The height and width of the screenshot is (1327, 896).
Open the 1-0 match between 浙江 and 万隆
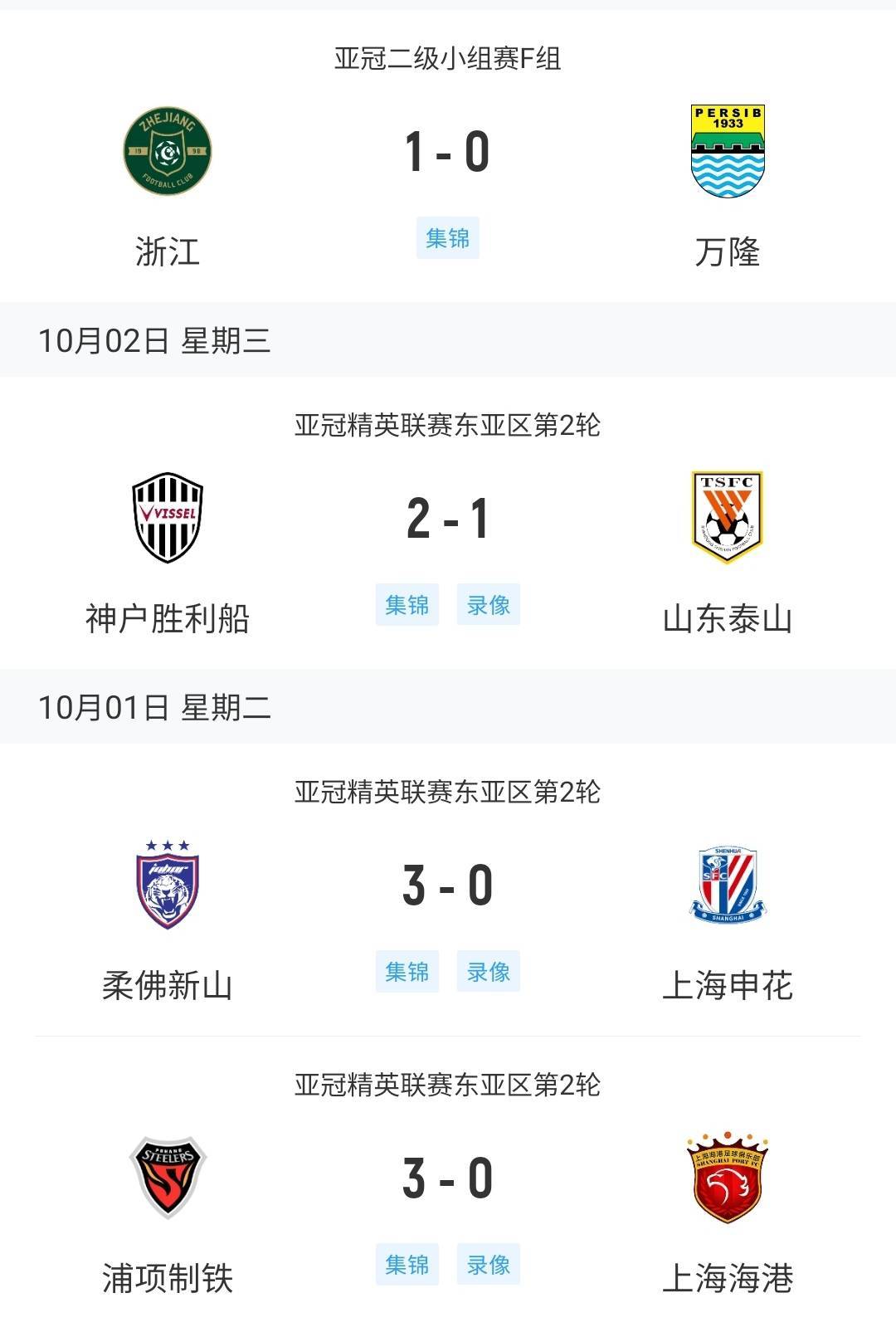point(447,152)
